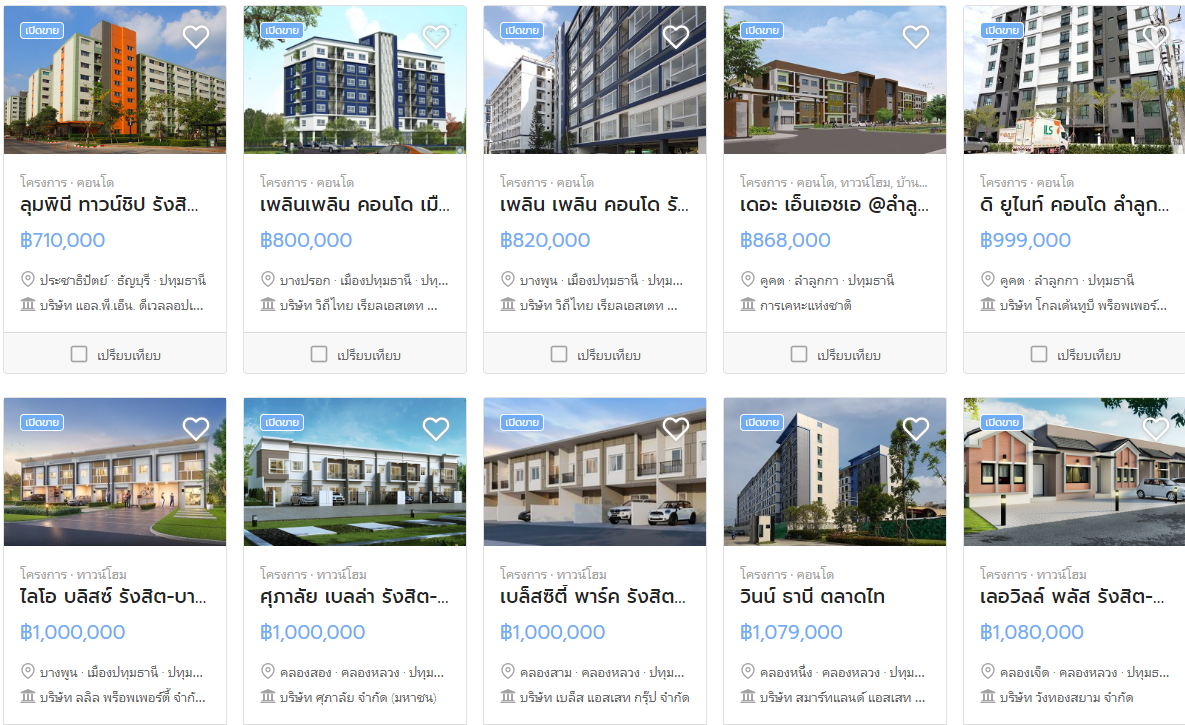Mark เดอะ เอ็นเอชเอ @ลำลูกกา for comparison
The height and width of the screenshot is (725, 1185).
[799, 354]
